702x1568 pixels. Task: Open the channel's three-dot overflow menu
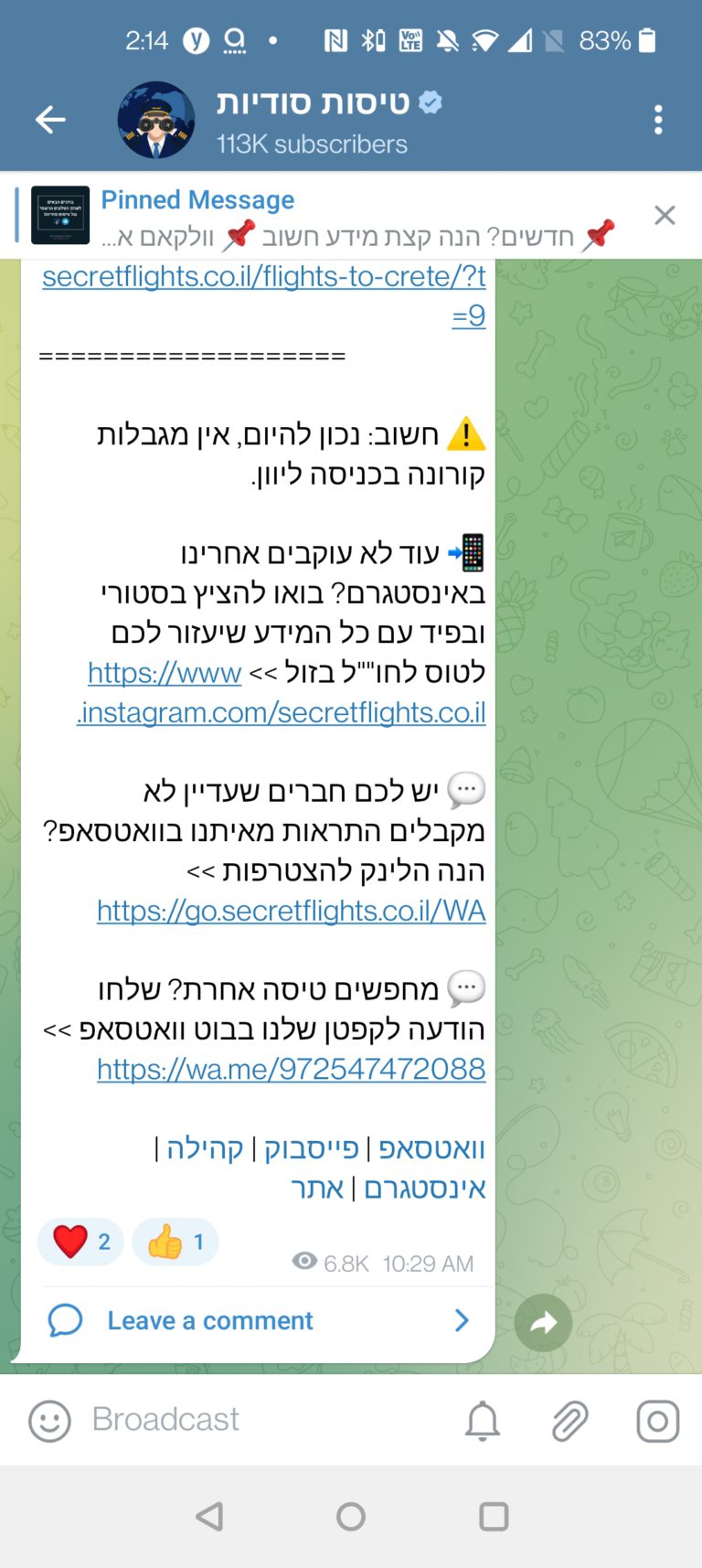point(658,120)
